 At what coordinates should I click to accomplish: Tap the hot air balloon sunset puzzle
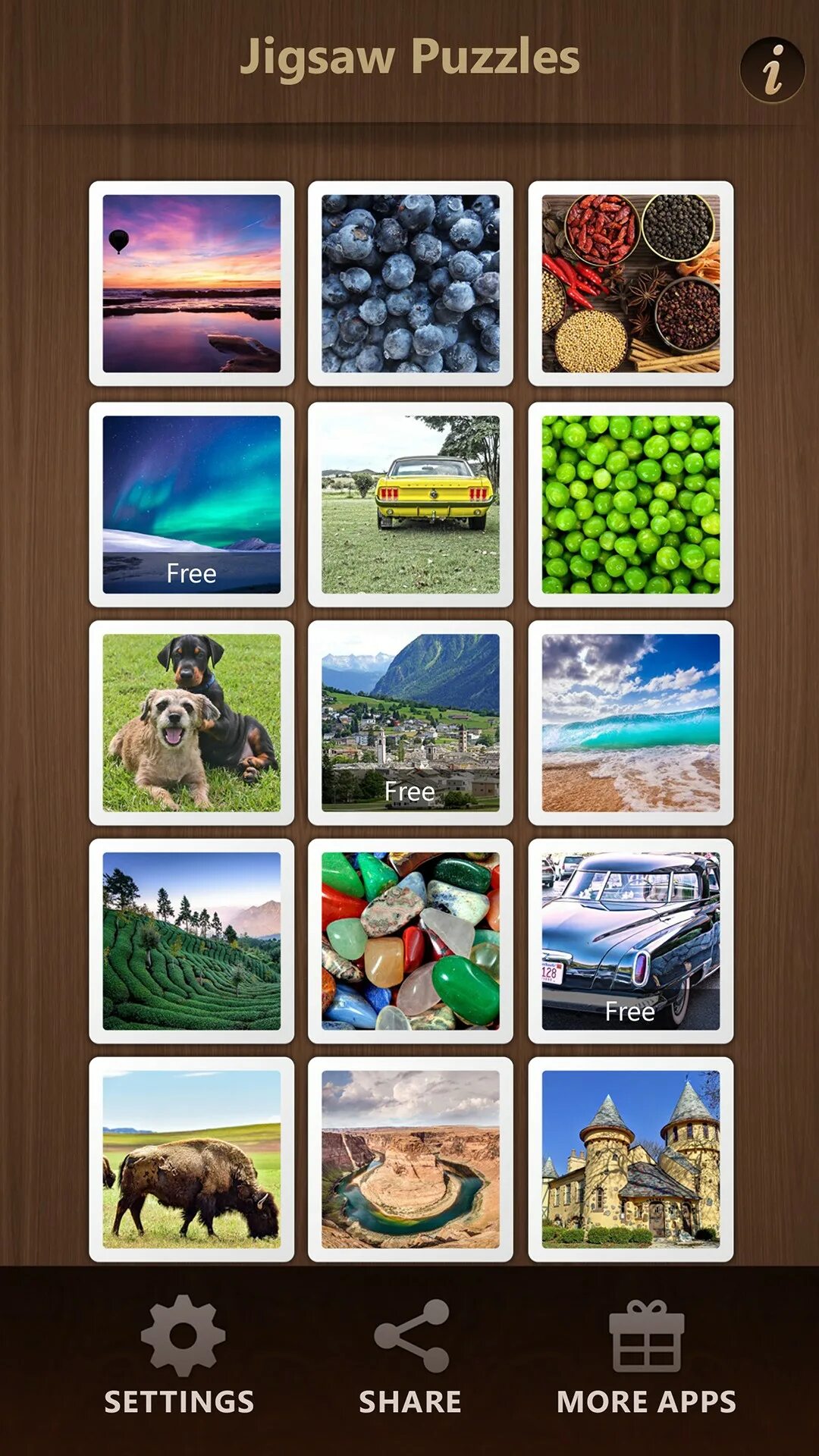pos(192,281)
